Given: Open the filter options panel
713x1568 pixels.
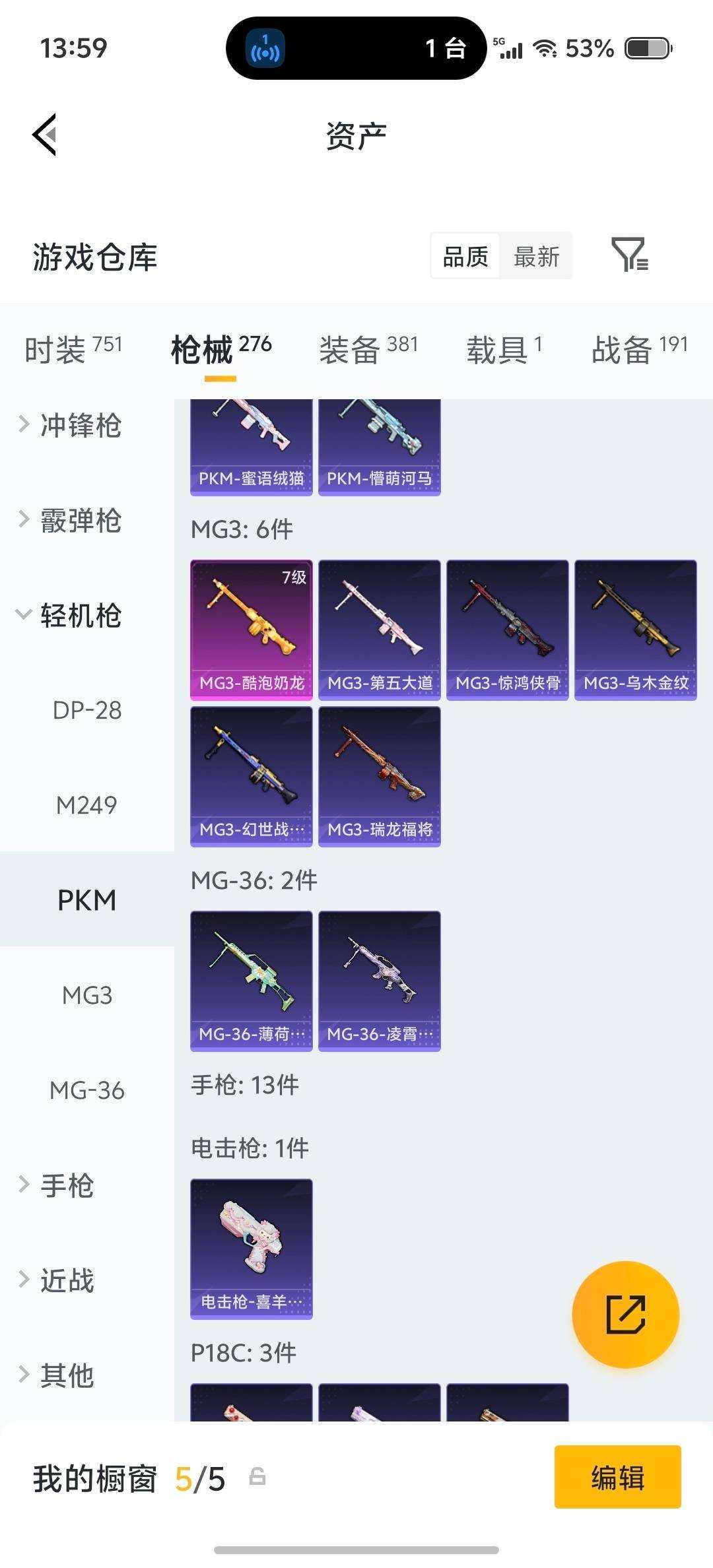Looking at the screenshot, I should (x=633, y=256).
